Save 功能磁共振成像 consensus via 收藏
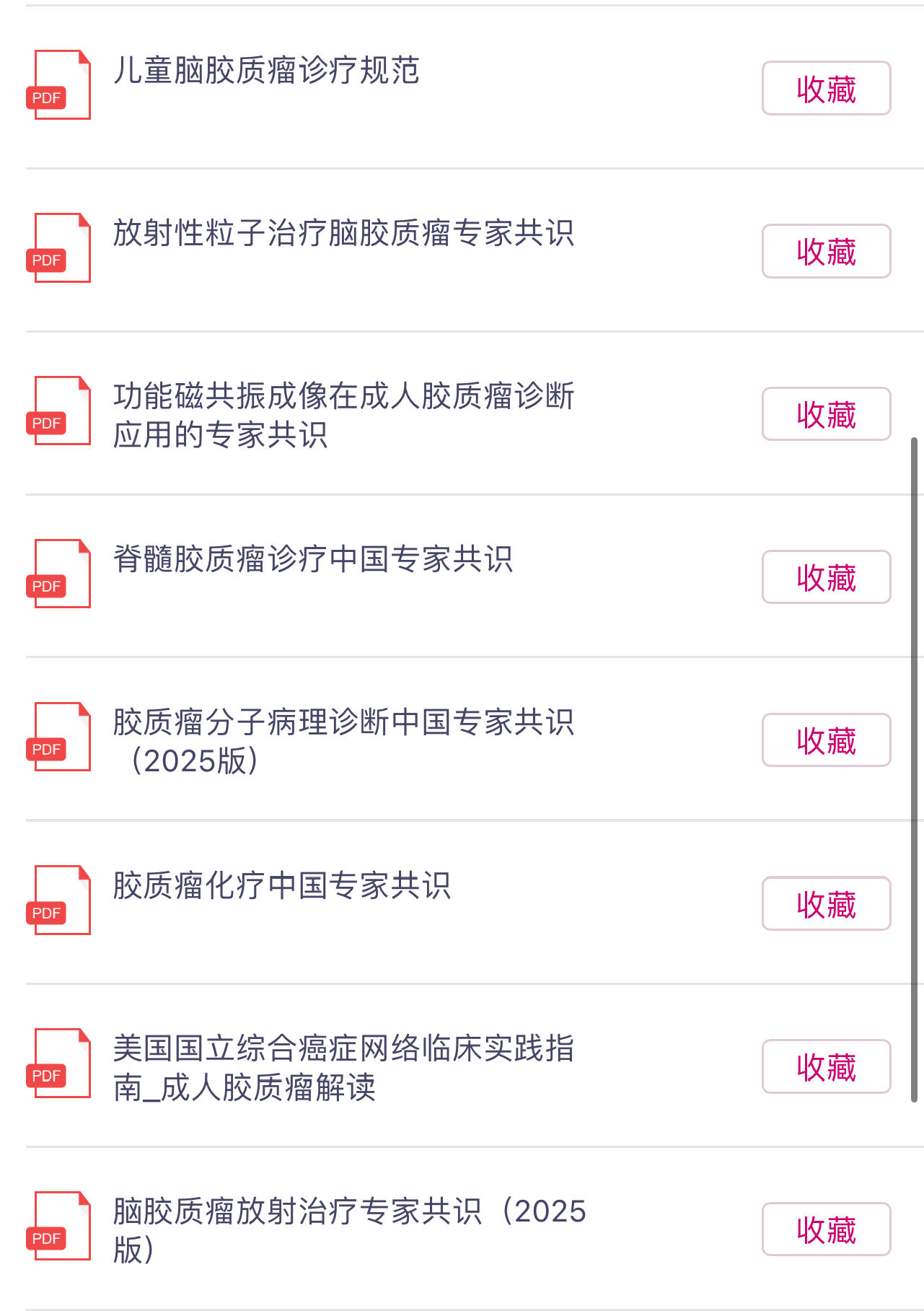Viewport: 924px width, 1311px height. (x=826, y=414)
